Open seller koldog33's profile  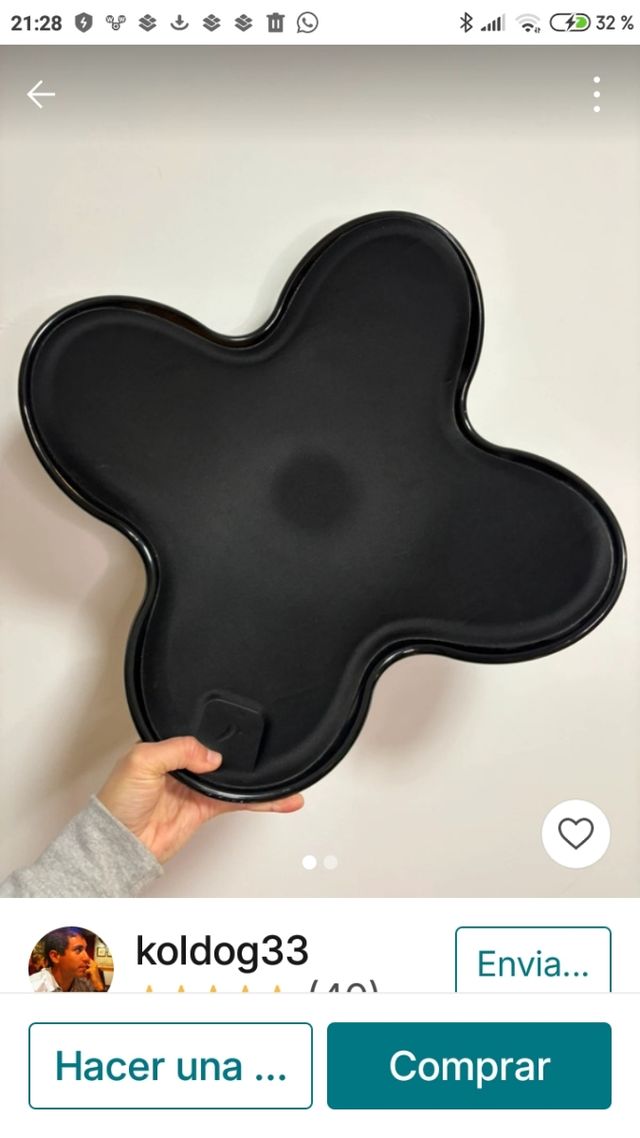(x=221, y=952)
